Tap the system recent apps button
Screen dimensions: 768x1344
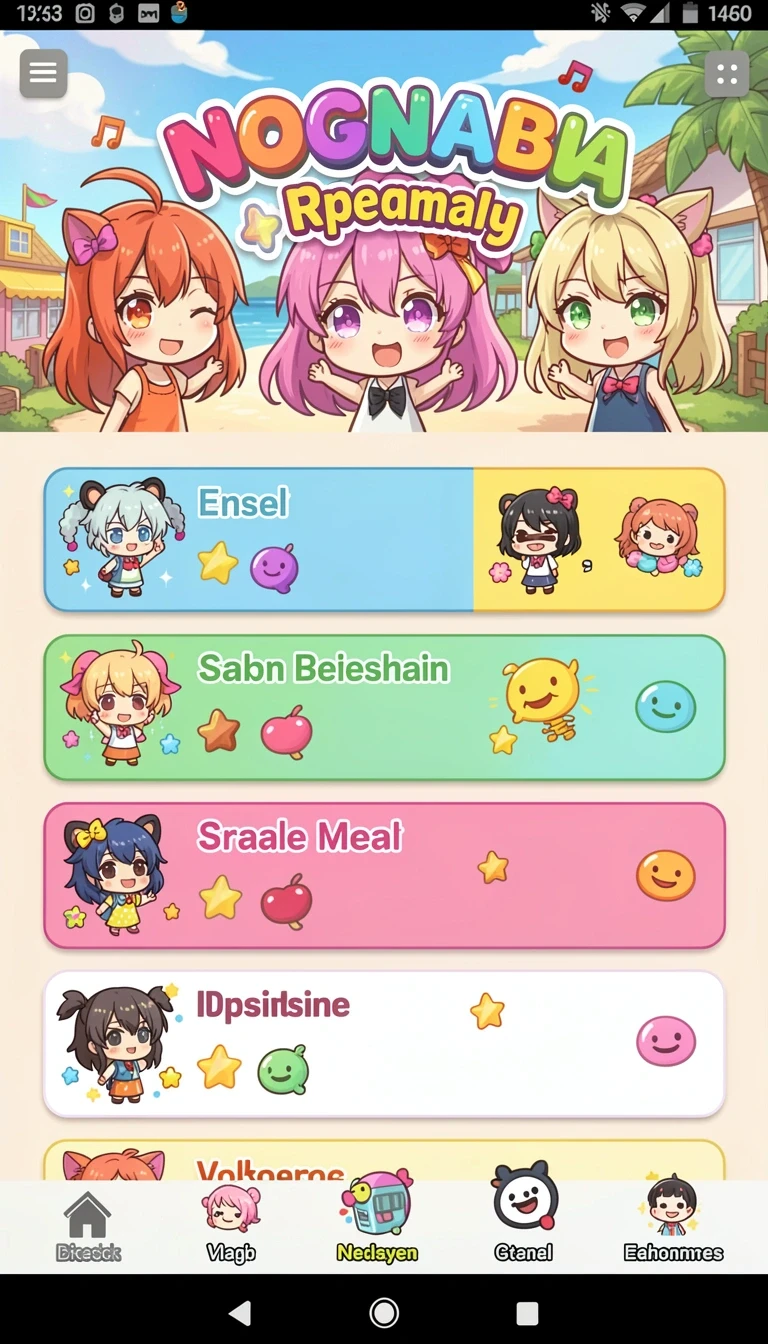[x=527, y=1313]
